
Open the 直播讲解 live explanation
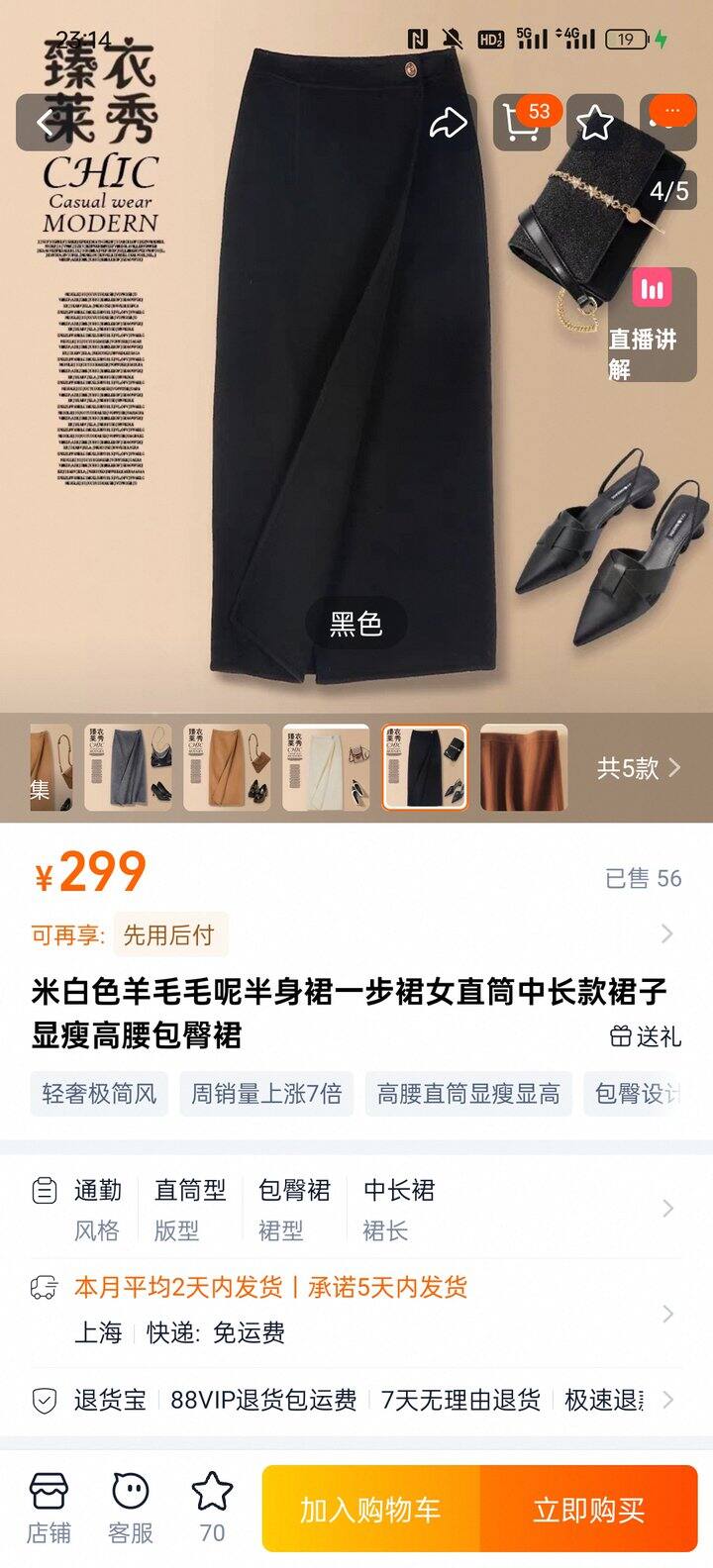(652, 325)
